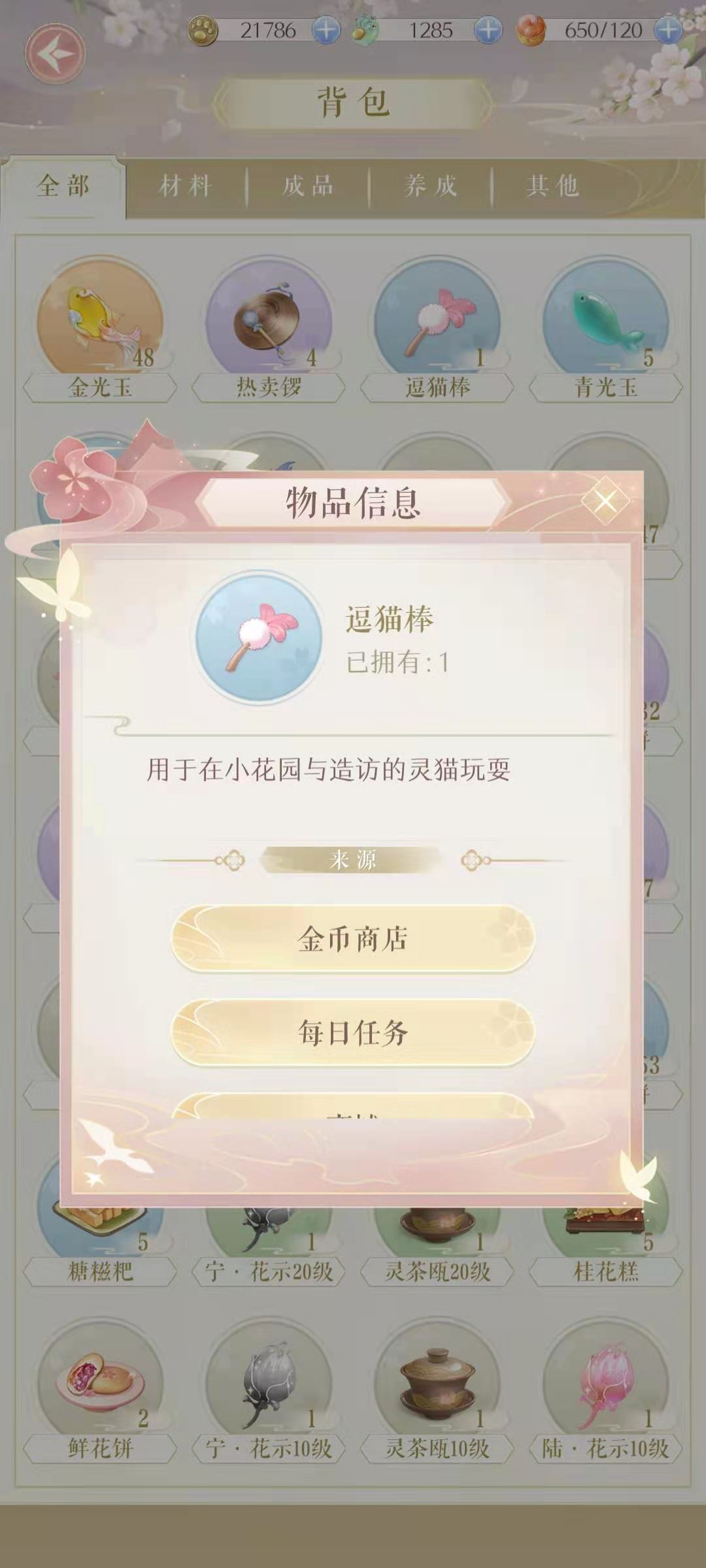The width and height of the screenshot is (706, 1568).
Task: Open the 金币商店 source
Action: pyautogui.click(x=353, y=939)
